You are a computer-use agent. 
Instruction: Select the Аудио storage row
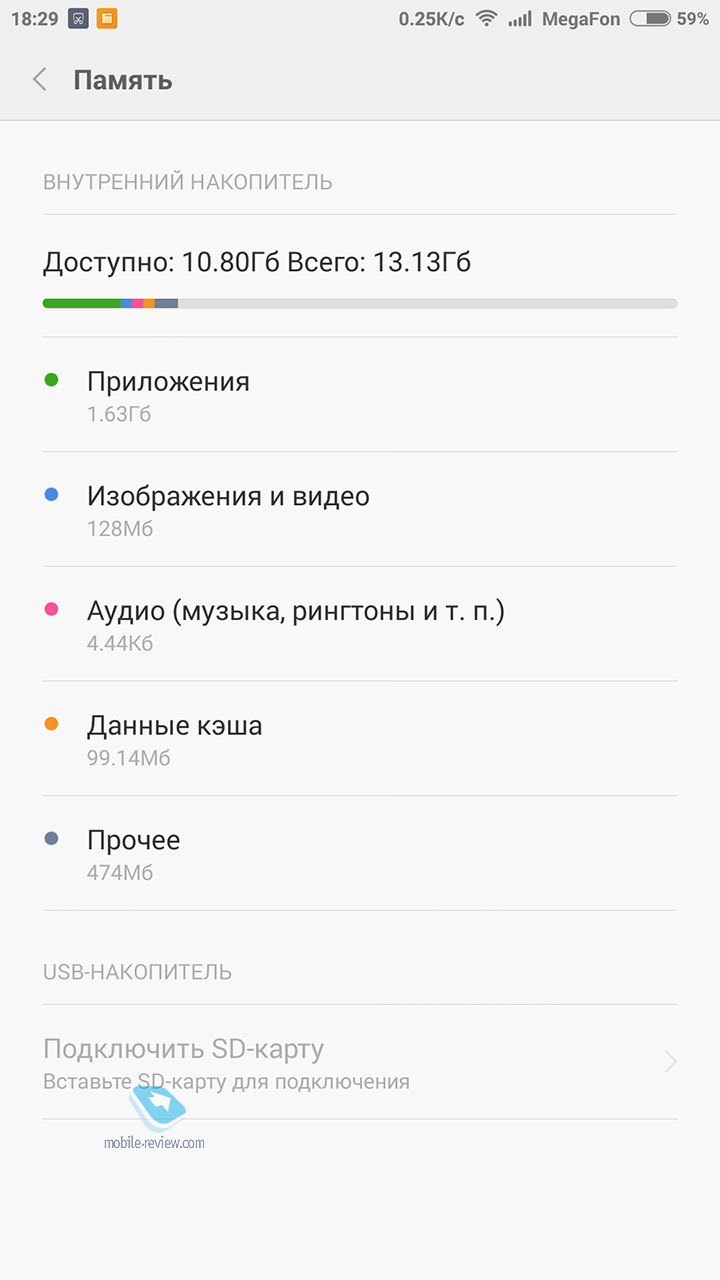click(360, 624)
